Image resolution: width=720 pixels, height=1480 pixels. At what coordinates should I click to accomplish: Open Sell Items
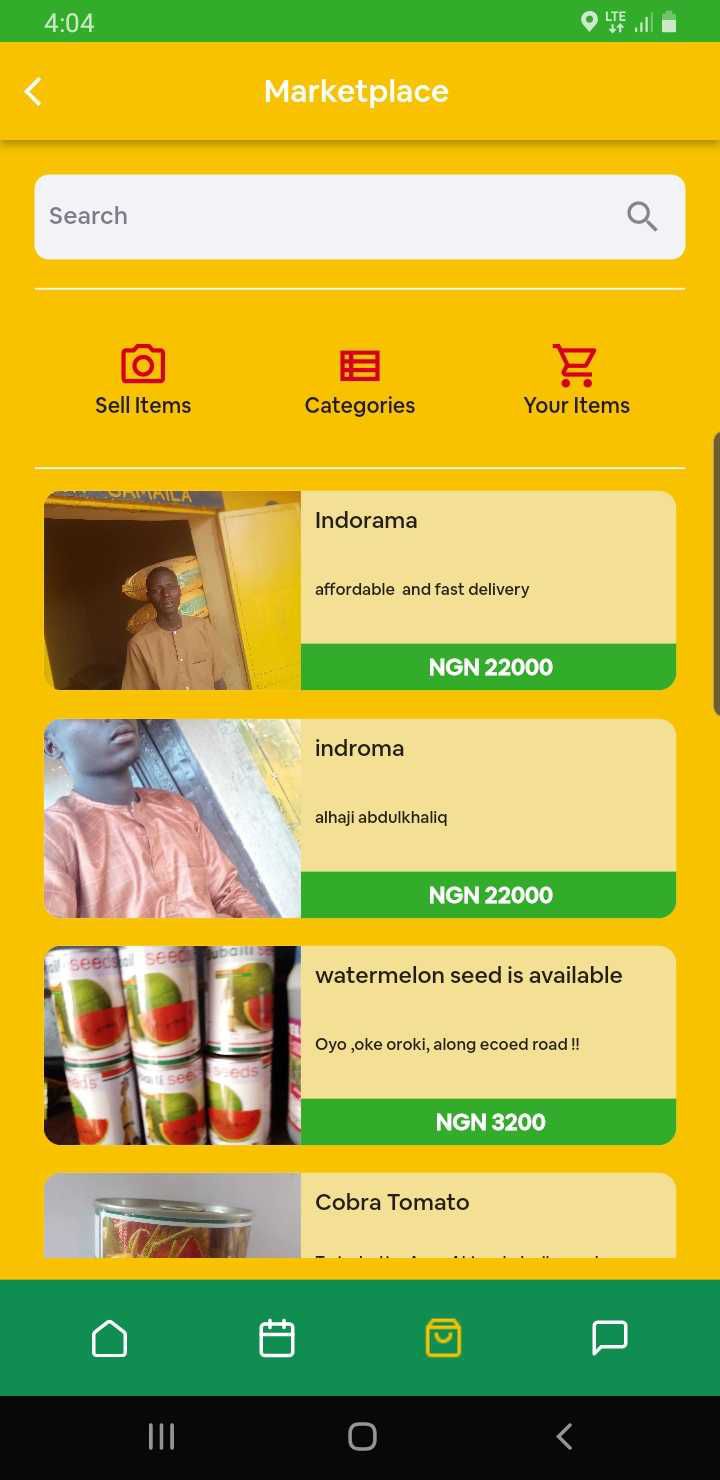(x=143, y=380)
